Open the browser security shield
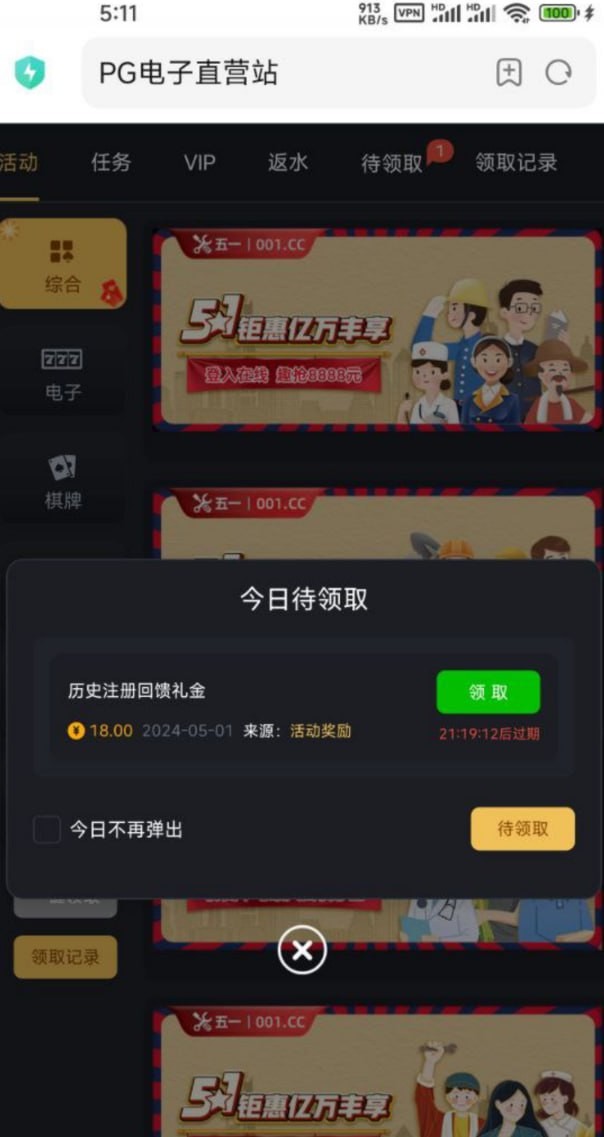 pos(30,72)
